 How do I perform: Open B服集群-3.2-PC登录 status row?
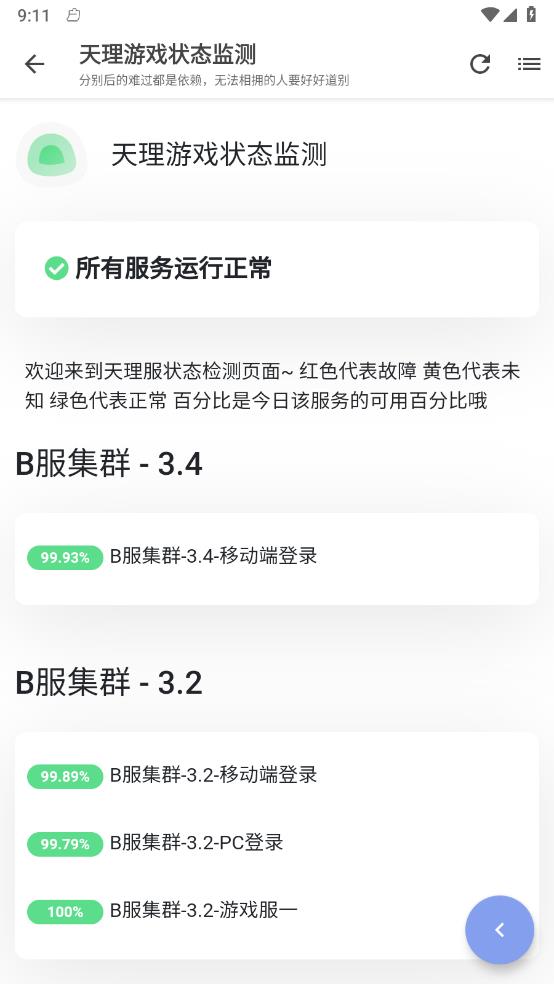[277, 844]
